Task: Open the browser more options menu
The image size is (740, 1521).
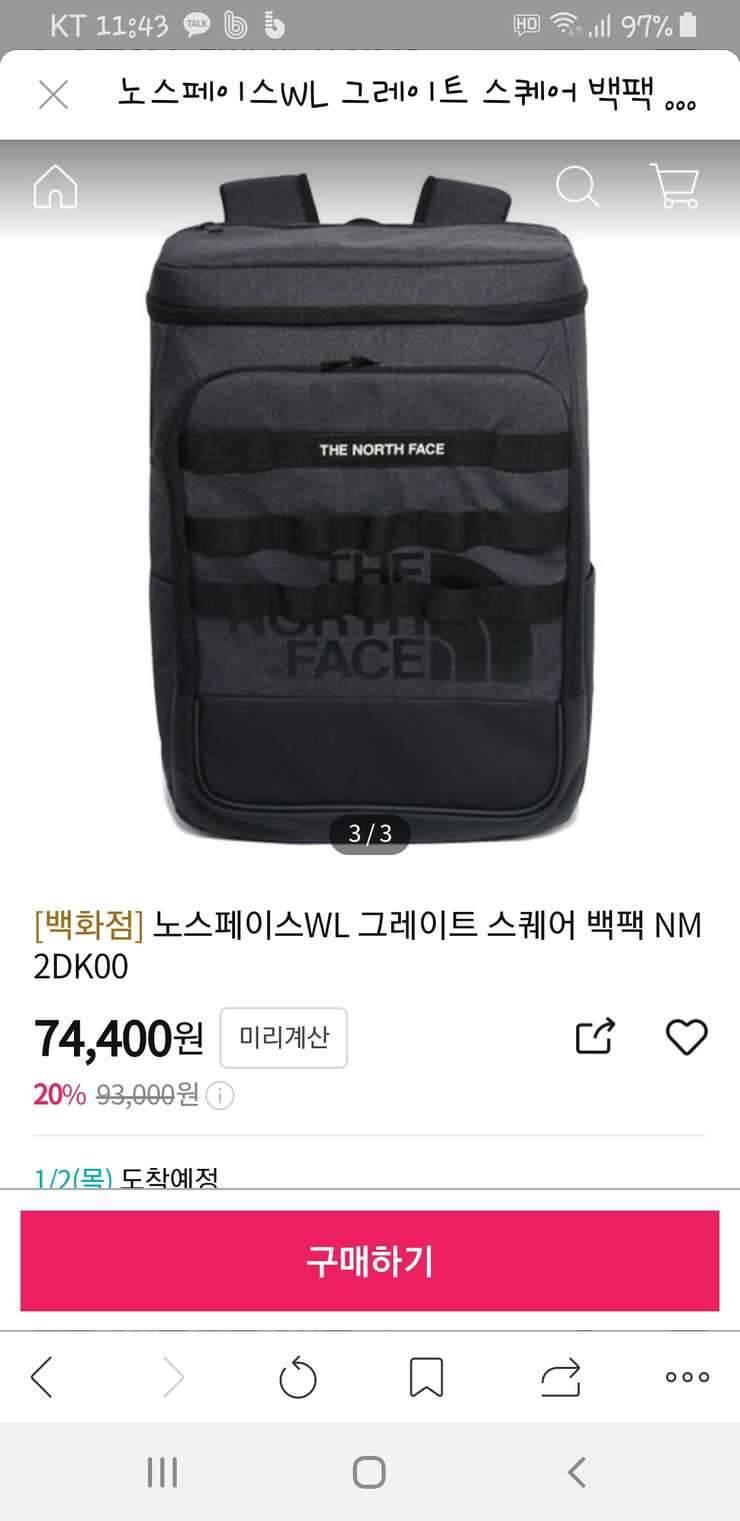Action: (x=687, y=1377)
